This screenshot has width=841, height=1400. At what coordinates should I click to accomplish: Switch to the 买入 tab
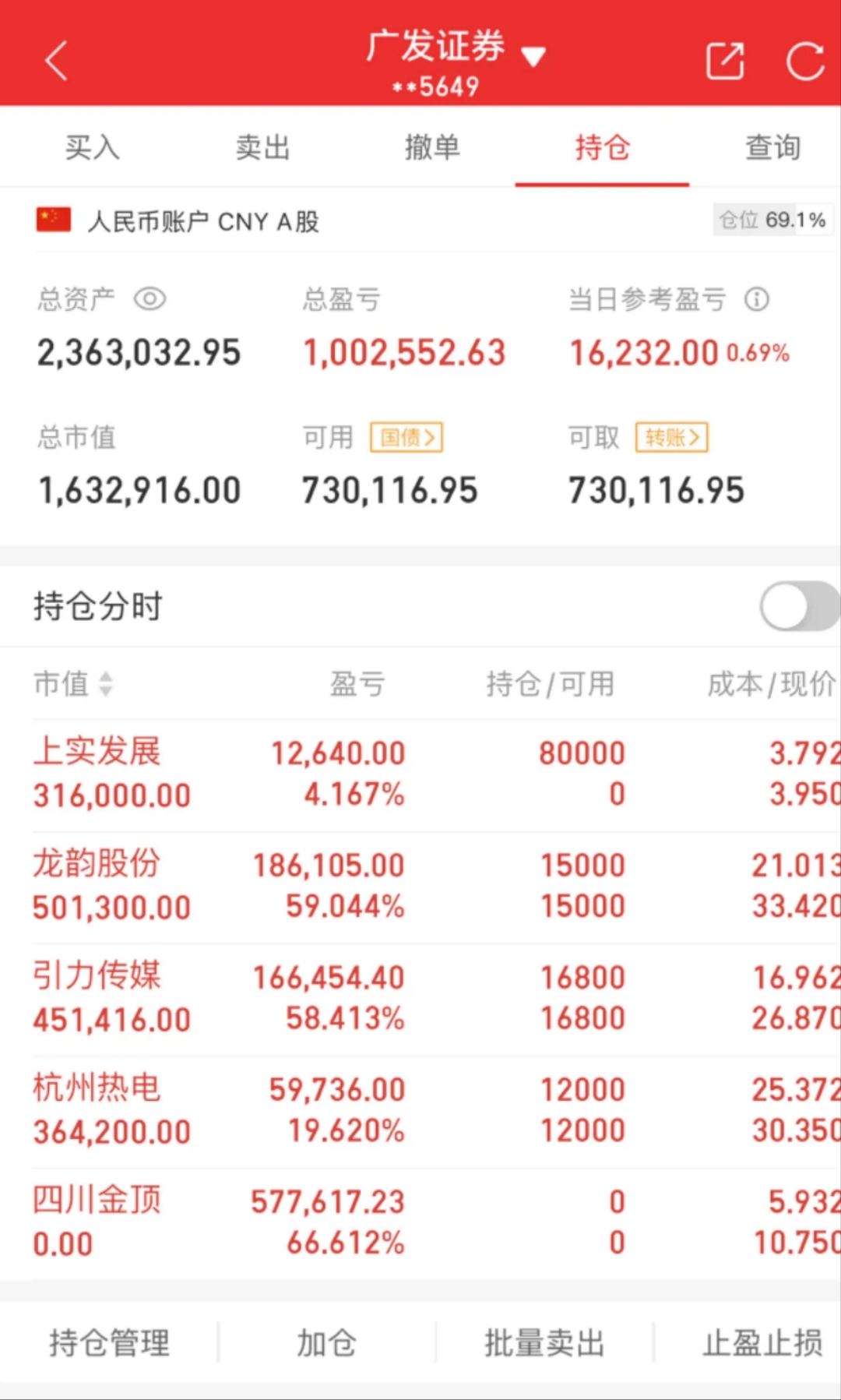tap(92, 147)
